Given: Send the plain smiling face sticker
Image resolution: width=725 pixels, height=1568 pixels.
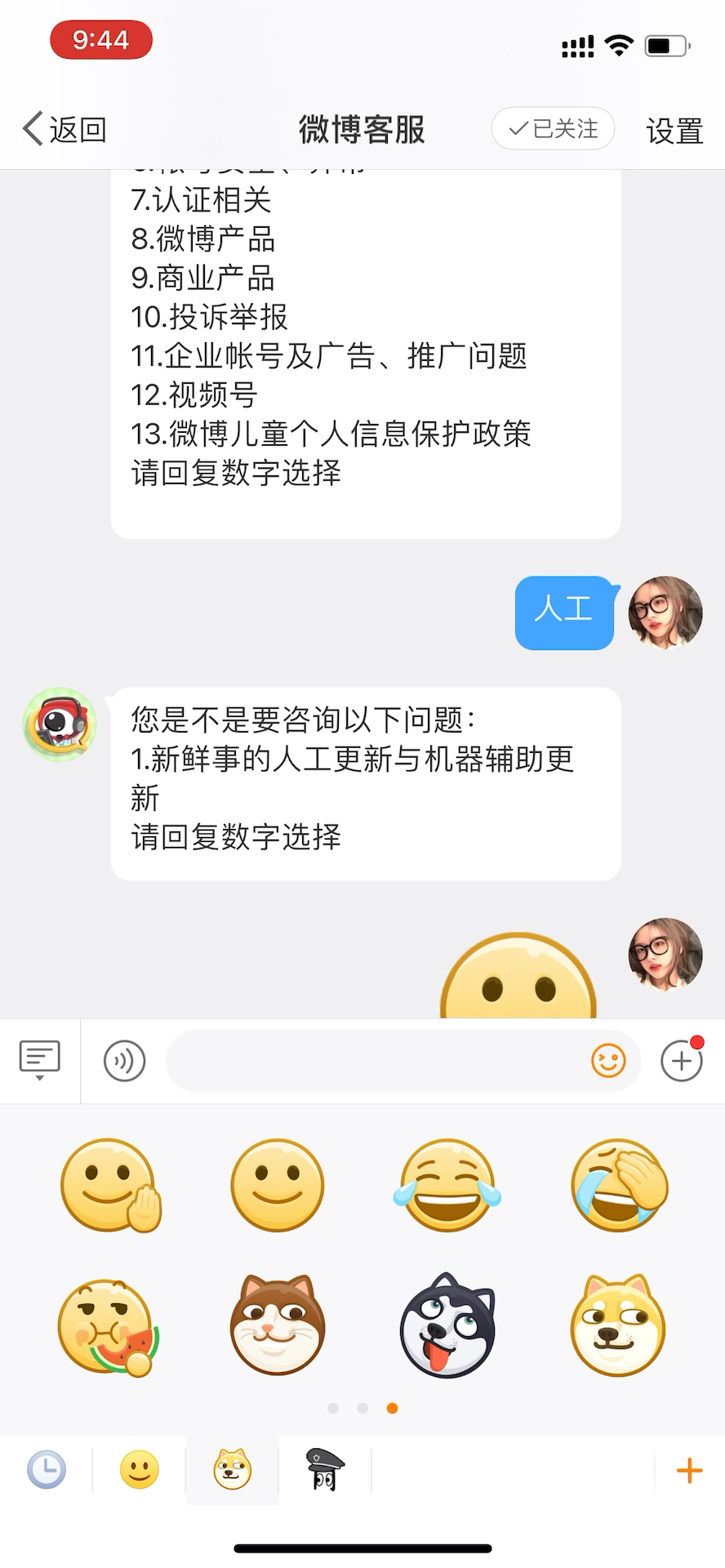Looking at the screenshot, I should tap(278, 1185).
